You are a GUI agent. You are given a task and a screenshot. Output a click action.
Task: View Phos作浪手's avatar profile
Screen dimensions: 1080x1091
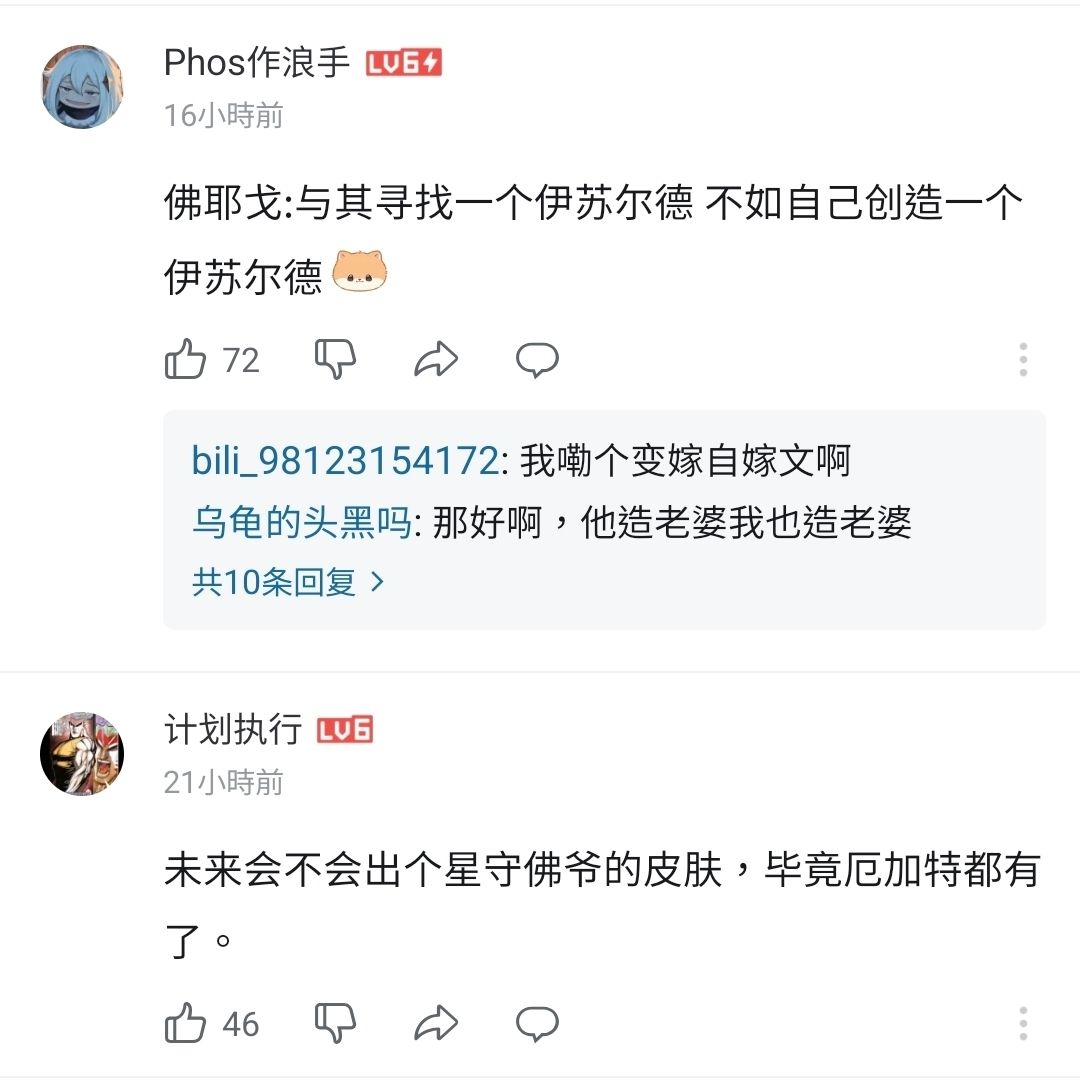point(82,87)
